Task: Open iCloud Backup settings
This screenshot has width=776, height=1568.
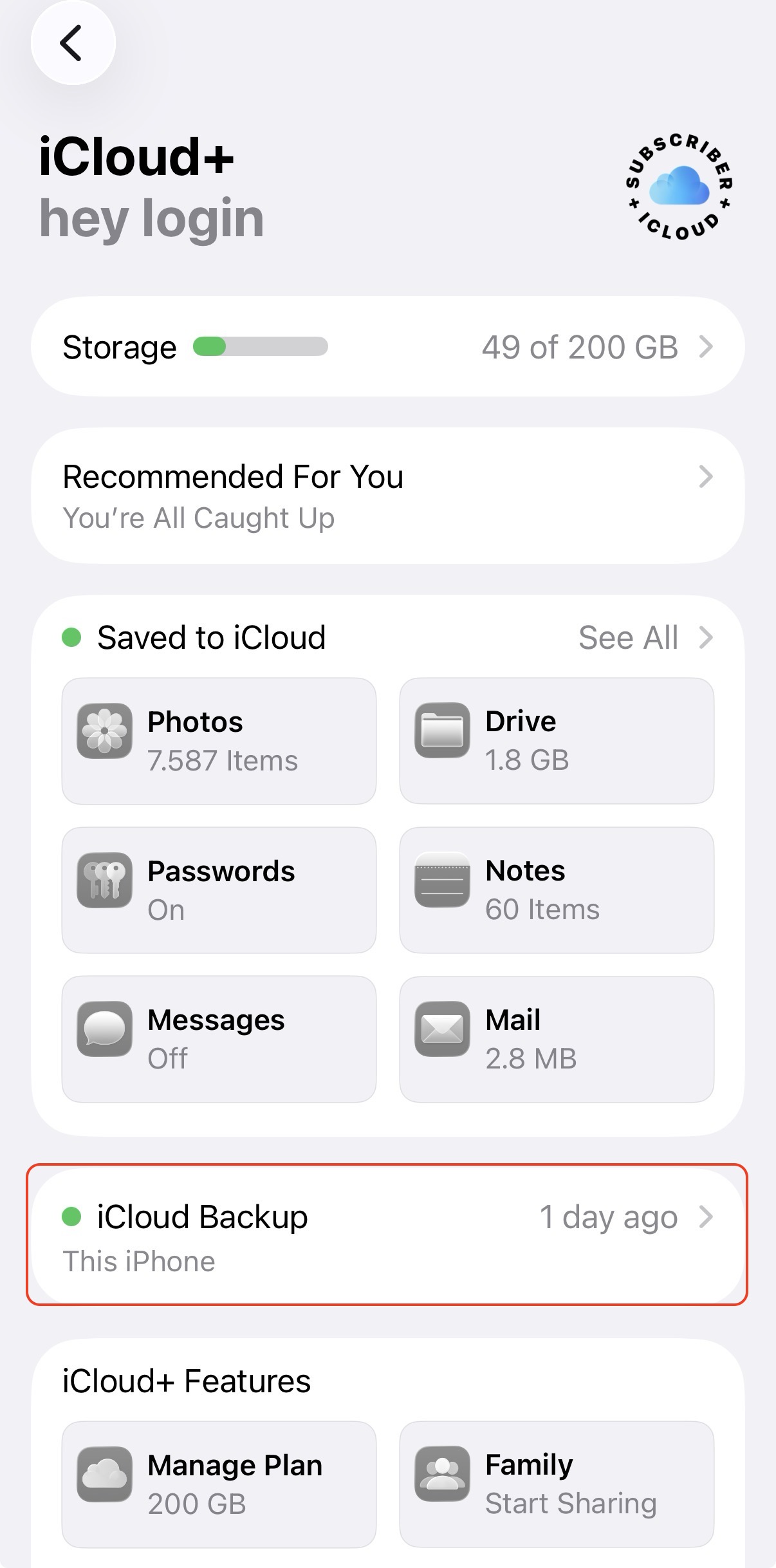Action: click(x=387, y=1235)
